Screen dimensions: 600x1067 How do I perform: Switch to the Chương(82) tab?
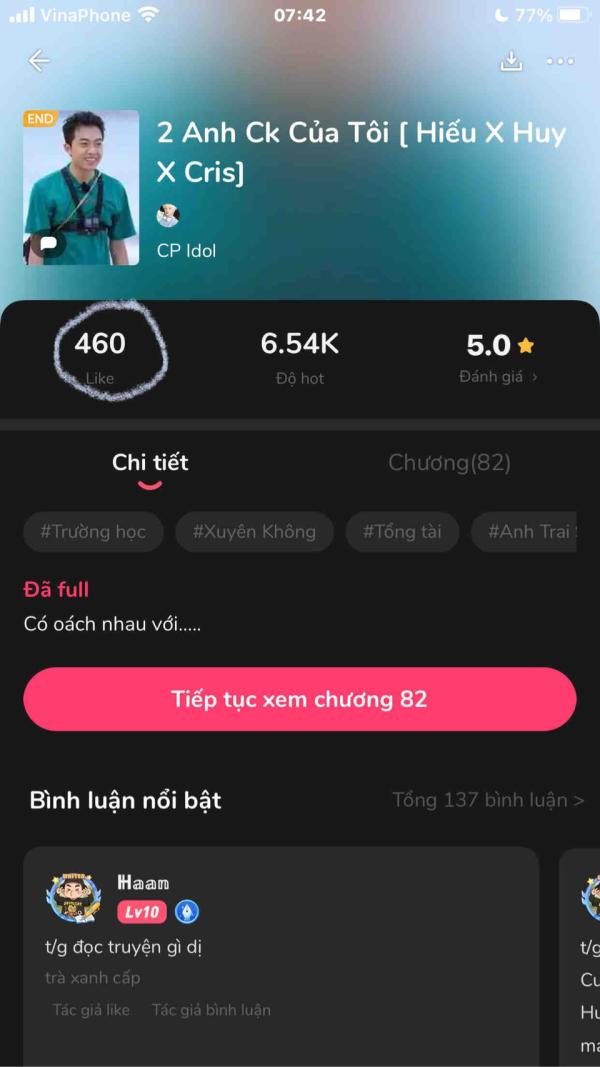tap(449, 462)
